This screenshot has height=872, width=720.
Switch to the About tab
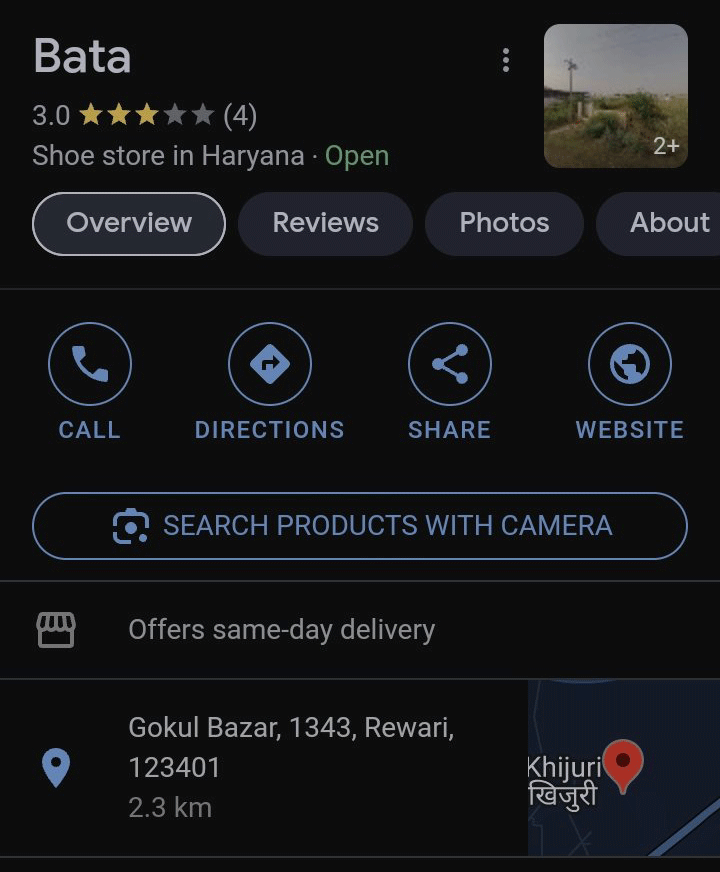665,223
